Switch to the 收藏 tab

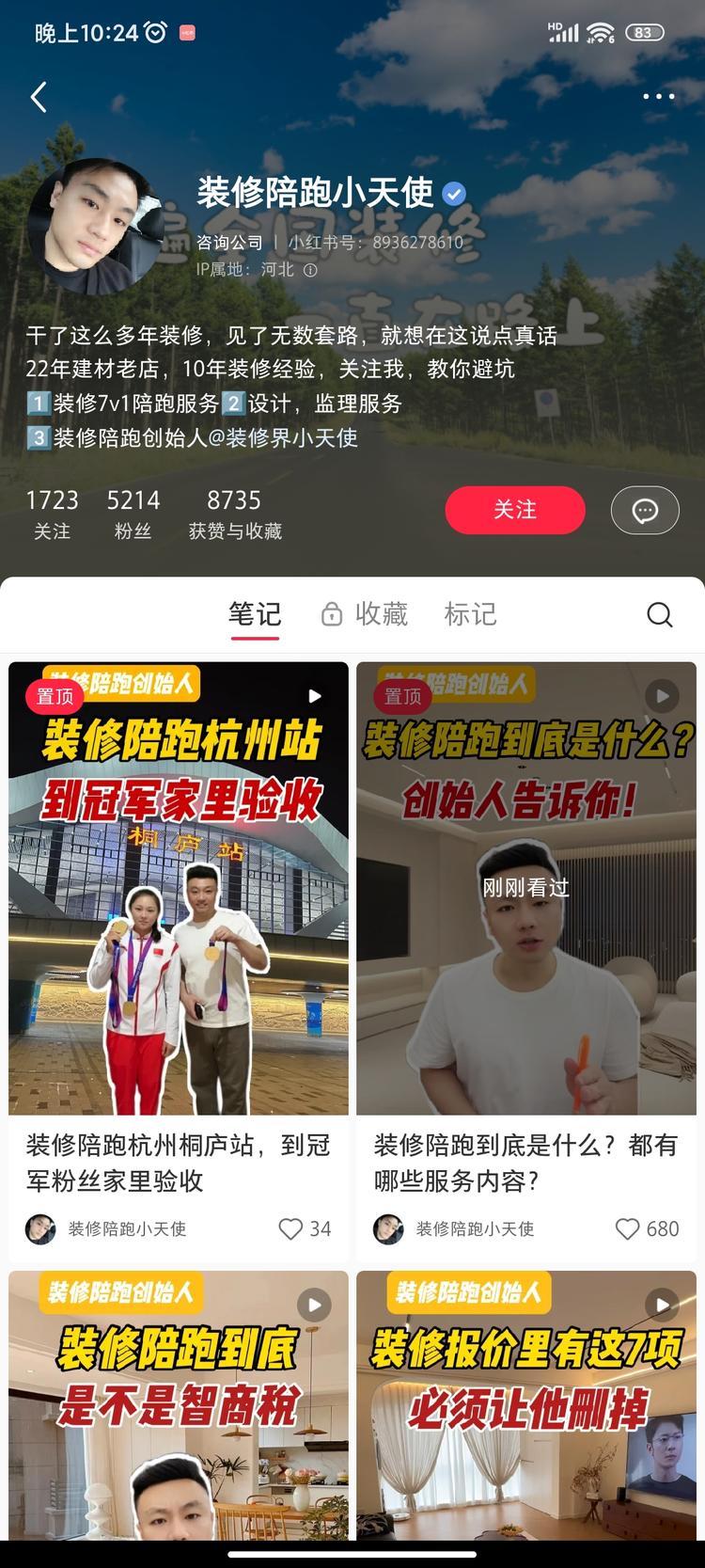380,614
